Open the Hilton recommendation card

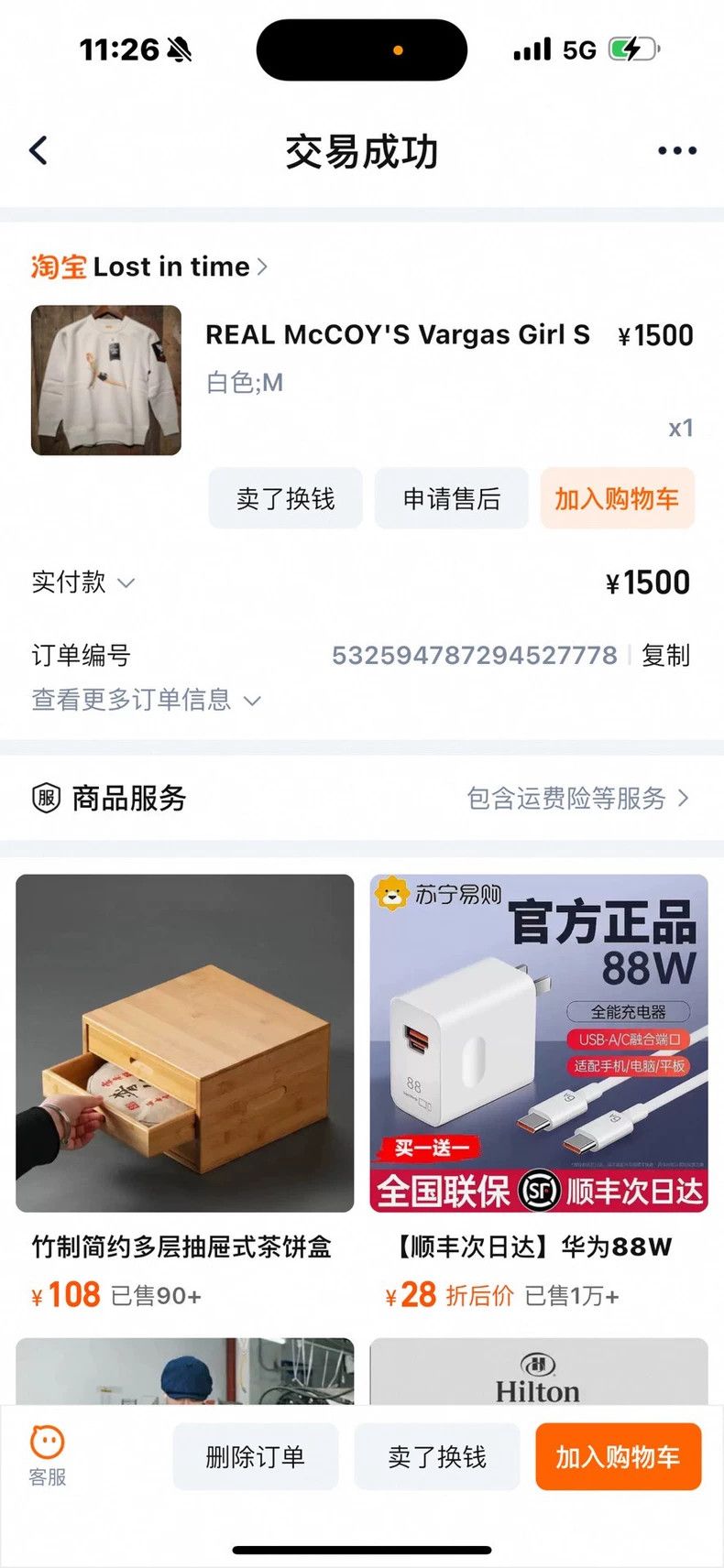coord(539,1371)
